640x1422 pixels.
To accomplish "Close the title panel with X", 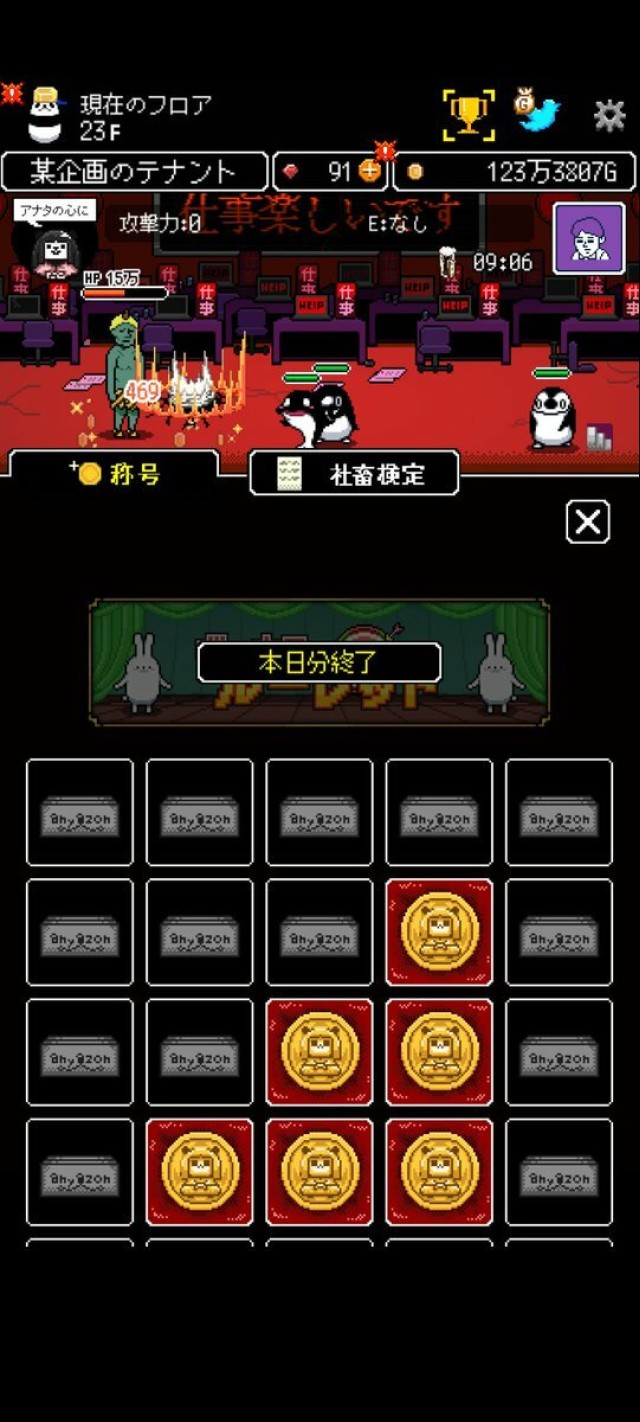I will [x=588, y=522].
